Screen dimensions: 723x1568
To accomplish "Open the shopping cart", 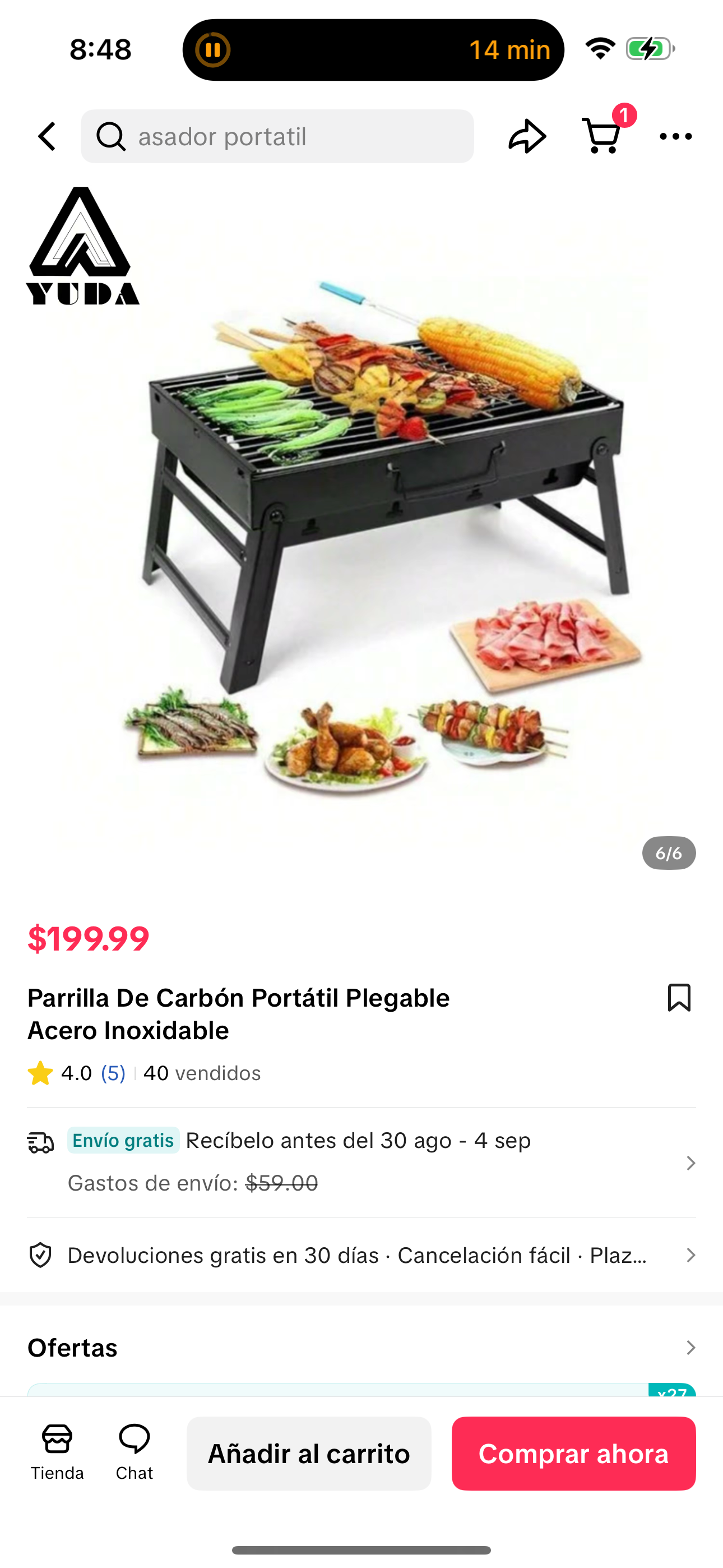I will point(602,136).
